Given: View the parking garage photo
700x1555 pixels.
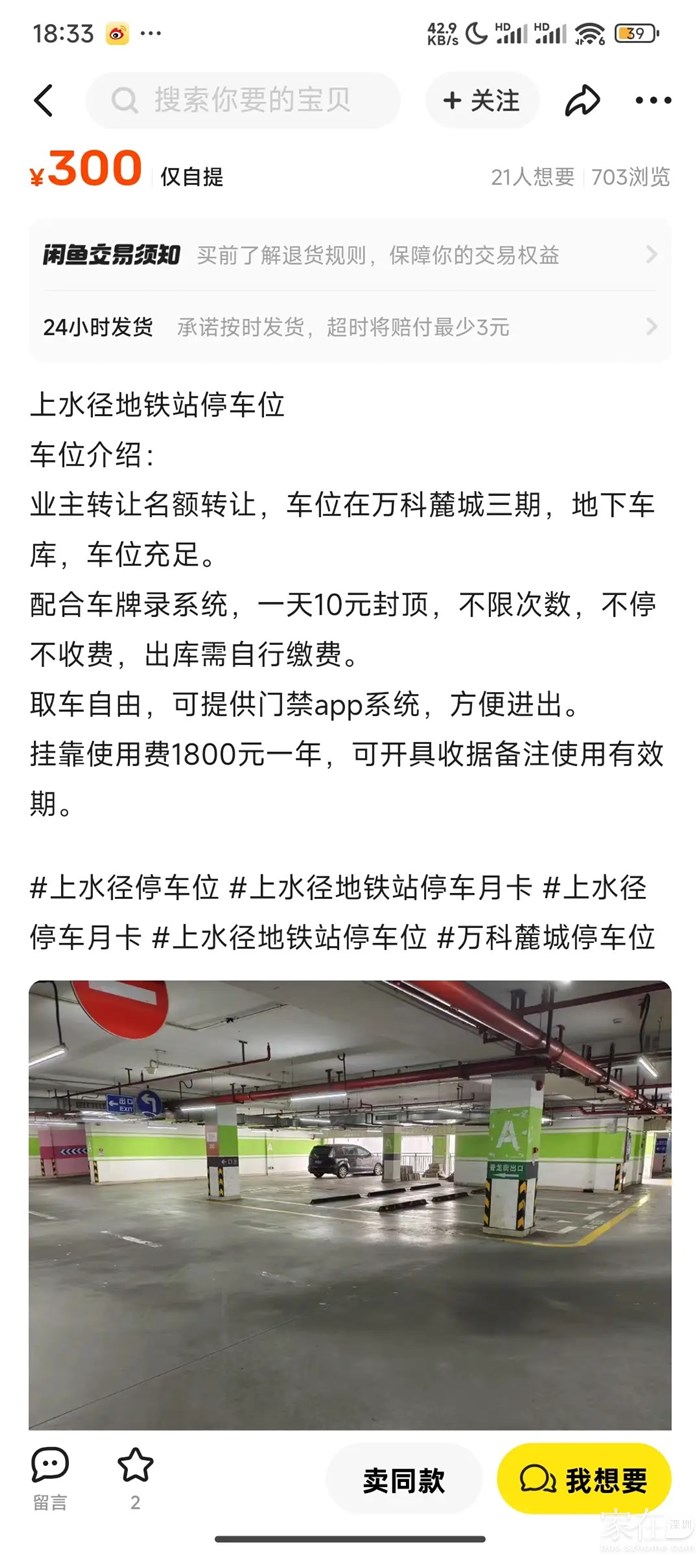Looking at the screenshot, I should coord(349,1204).
